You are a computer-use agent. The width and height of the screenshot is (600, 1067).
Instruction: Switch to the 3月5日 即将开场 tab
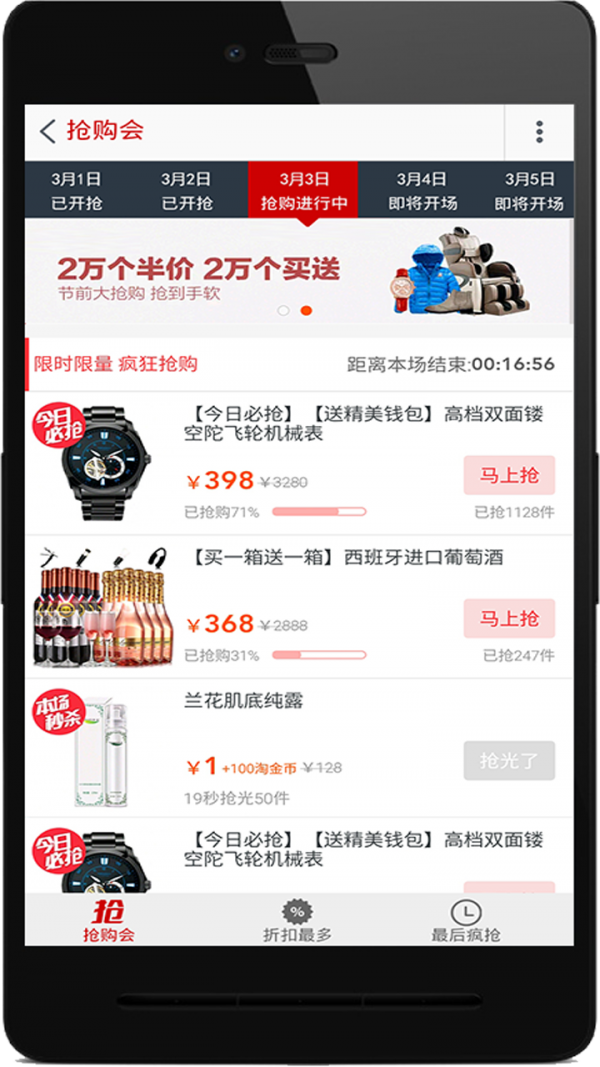click(x=529, y=190)
